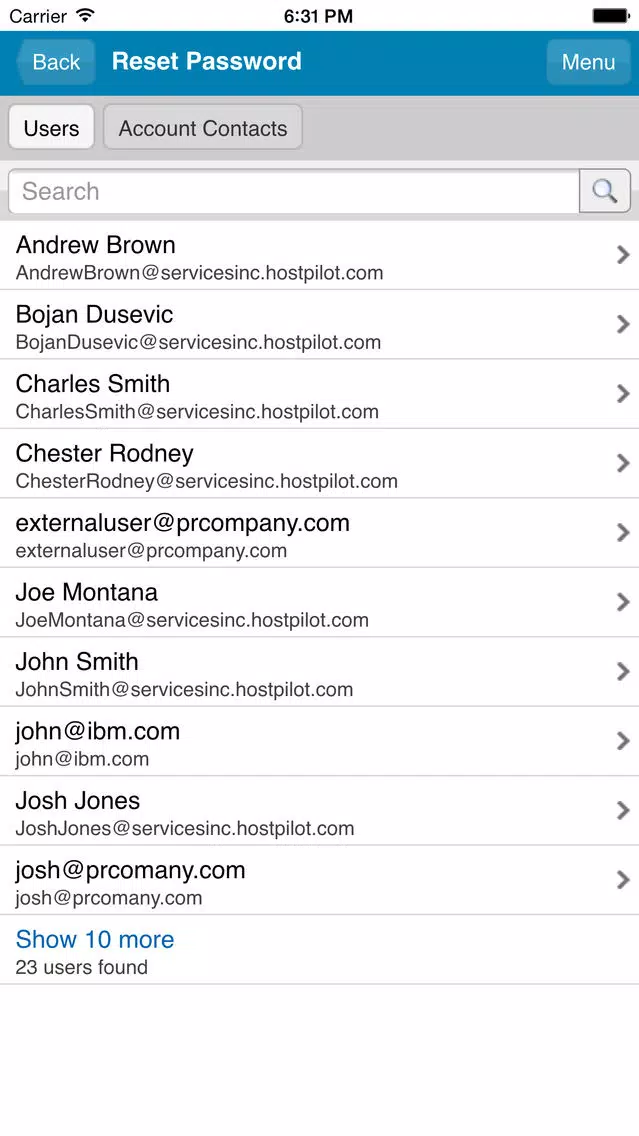Switch to the Account Contacts tab
639x1136 pixels.
[x=203, y=128]
